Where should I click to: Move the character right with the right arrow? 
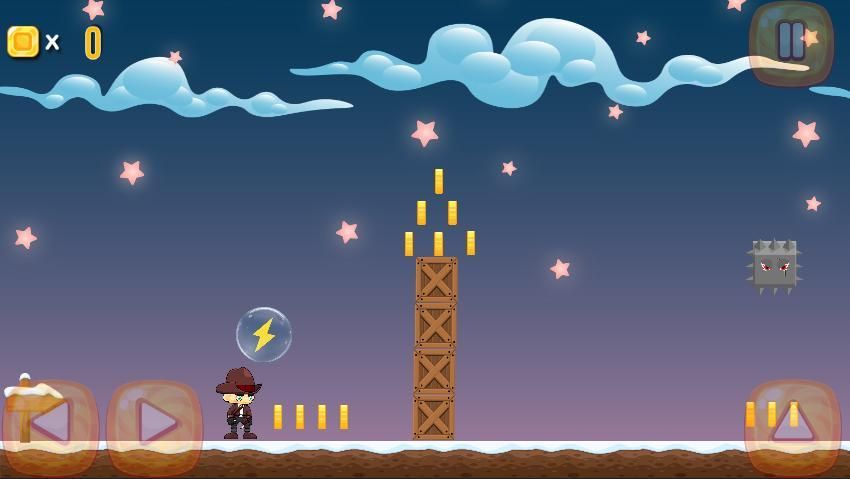(x=155, y=426)
